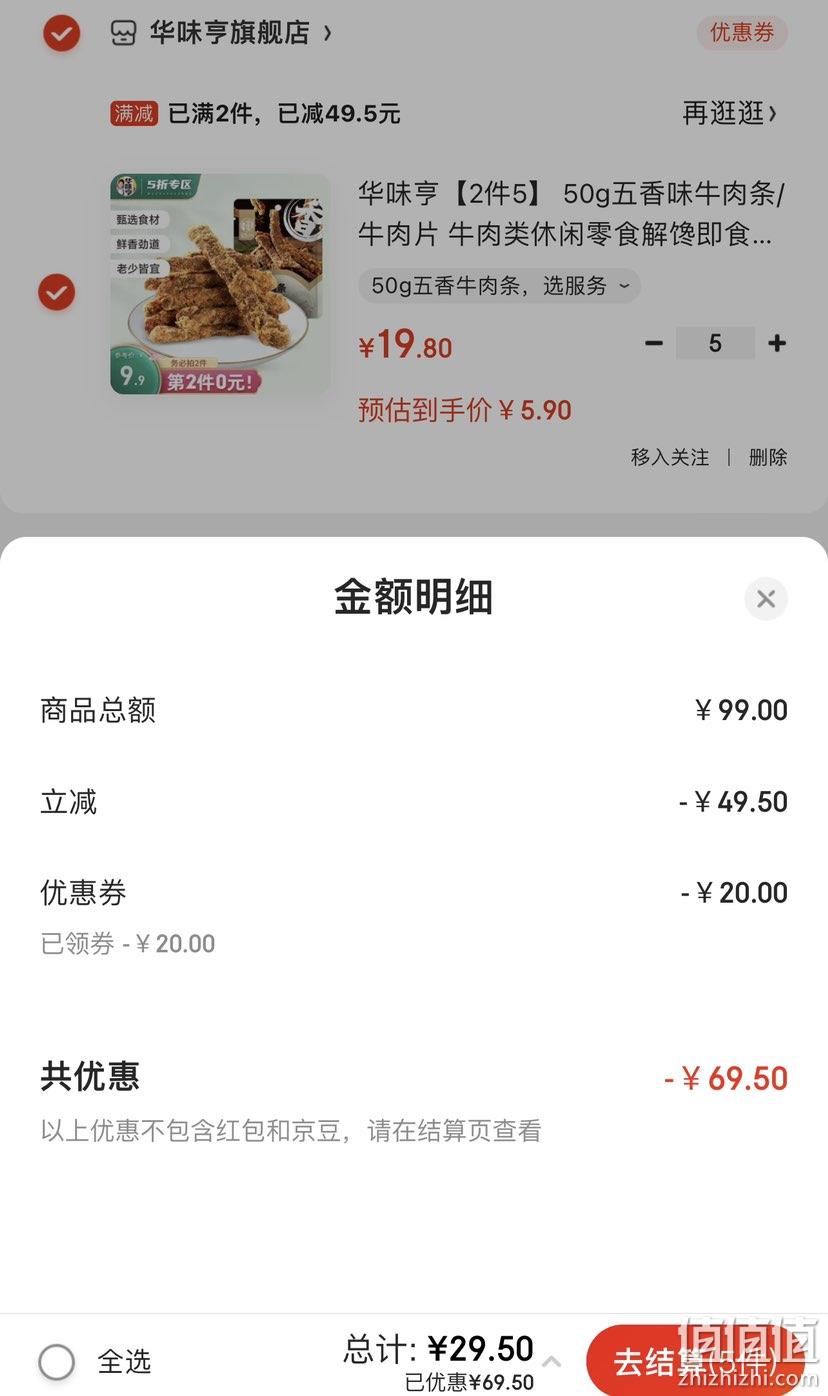828x1396 pixels.
Task: Toggle the 全选 select-all checkbox
Action: point(56,1361)
